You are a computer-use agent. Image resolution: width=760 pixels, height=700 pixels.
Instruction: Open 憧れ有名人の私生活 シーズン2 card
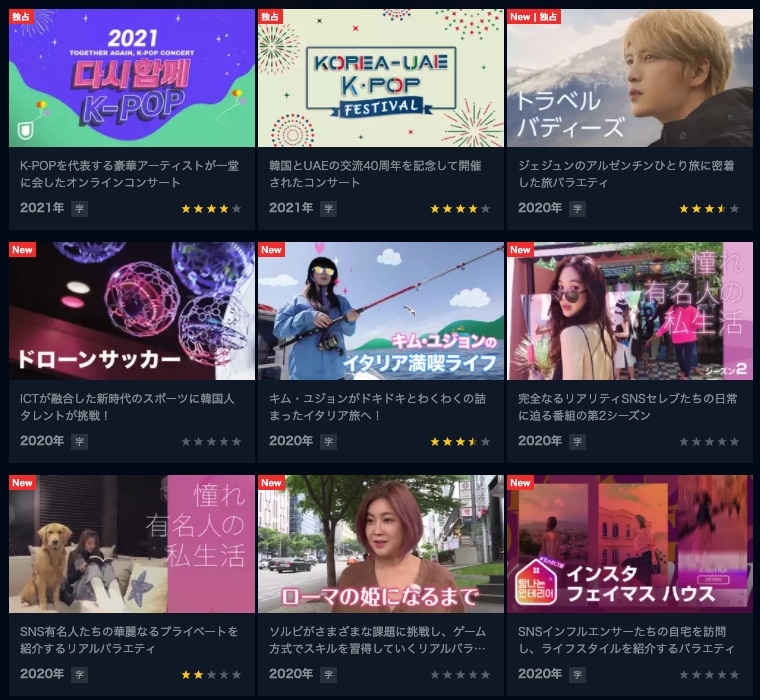[629, 311]
